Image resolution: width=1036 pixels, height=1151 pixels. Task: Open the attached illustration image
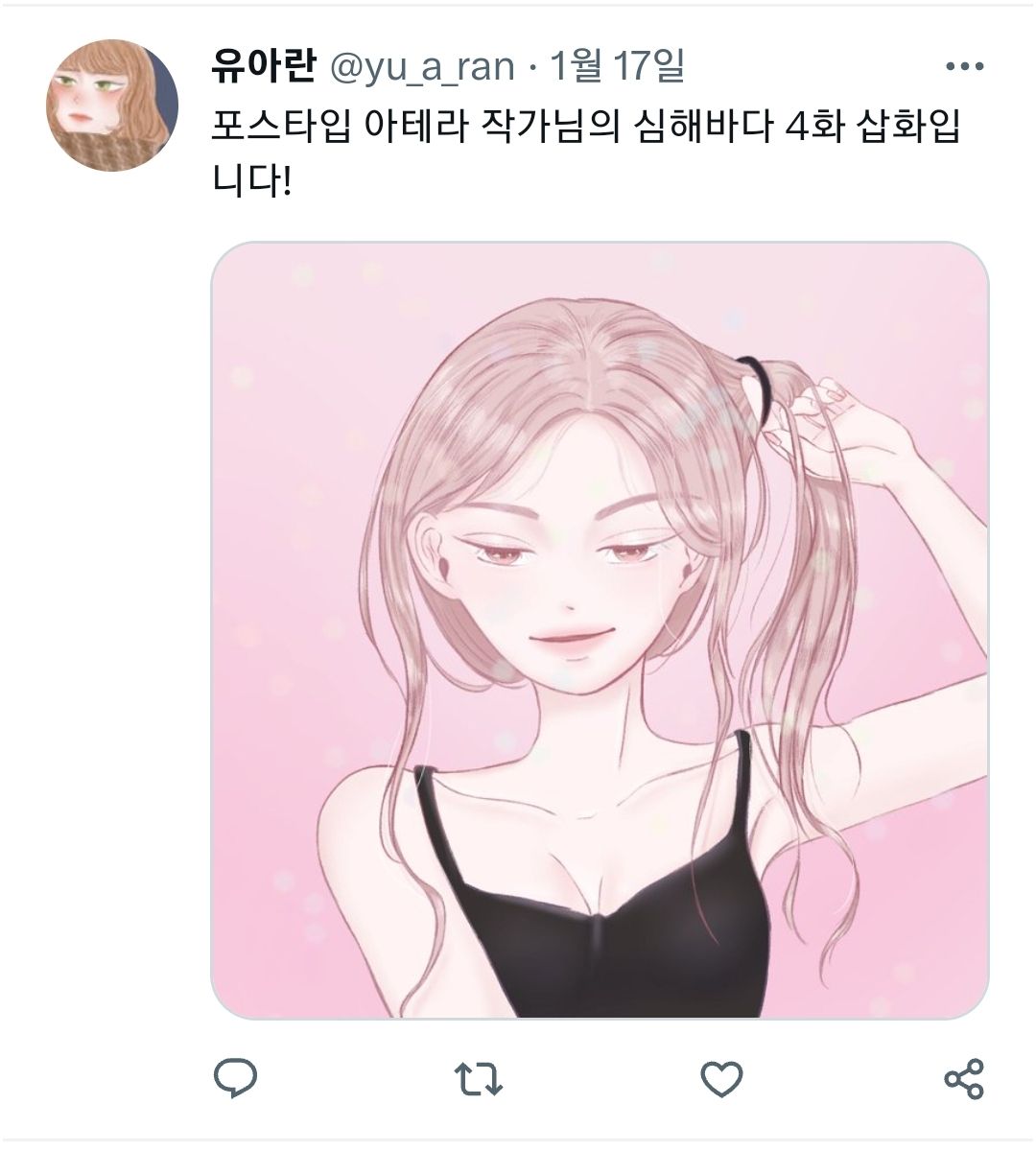(x=600, y=630)
